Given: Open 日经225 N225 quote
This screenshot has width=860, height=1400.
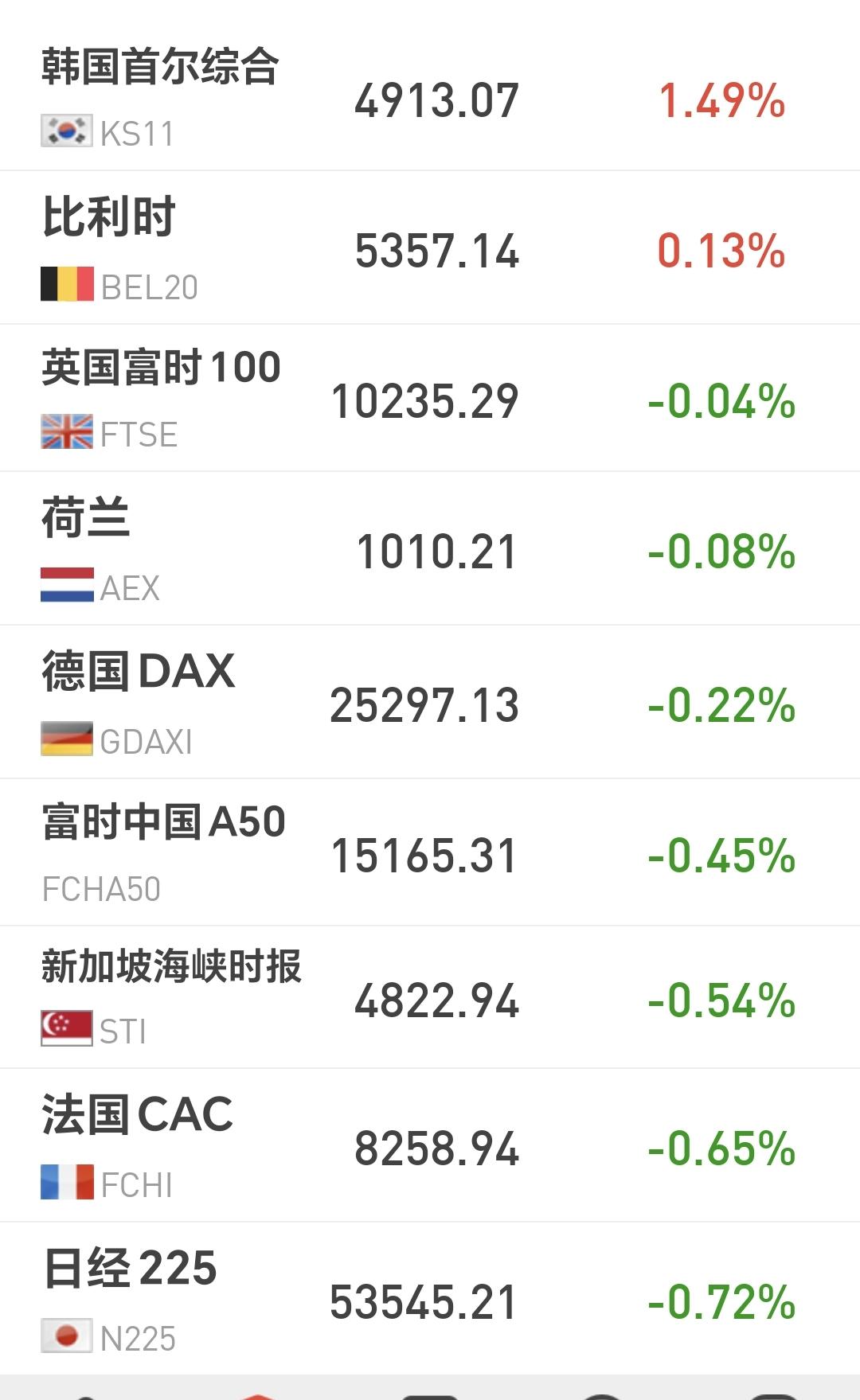Looking at the screenshot, I should [430, 1298].
